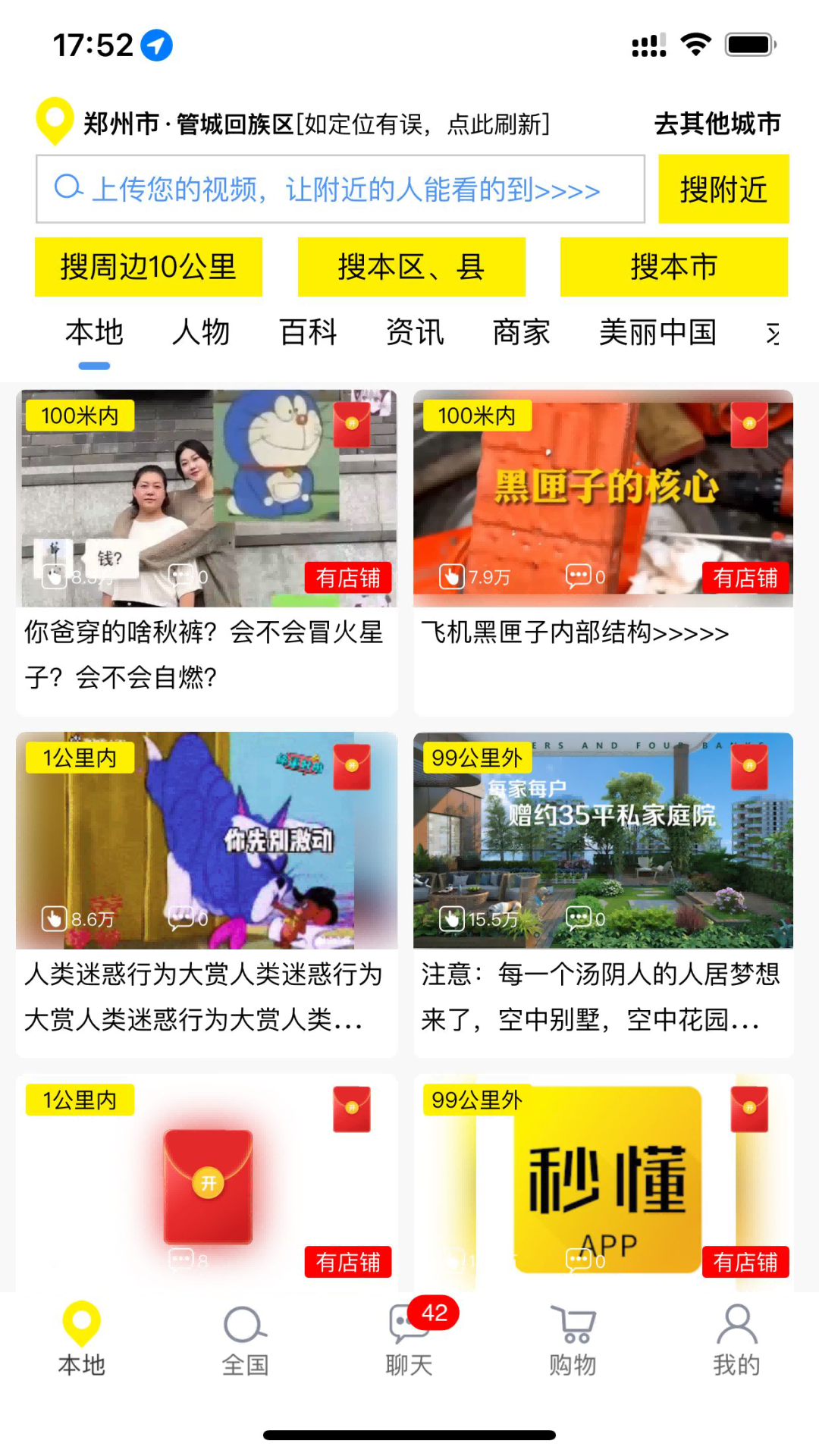Search within 搜周边10公里
Viewport: 819px width, 1456px height.
(x=149, y=267)
